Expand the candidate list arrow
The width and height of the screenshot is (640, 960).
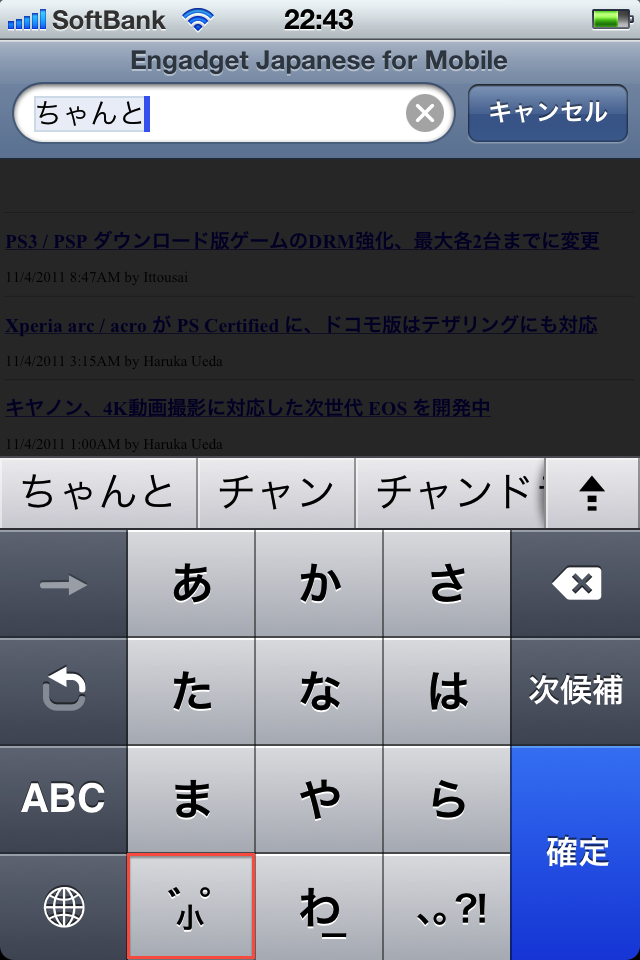click(592, 492)
